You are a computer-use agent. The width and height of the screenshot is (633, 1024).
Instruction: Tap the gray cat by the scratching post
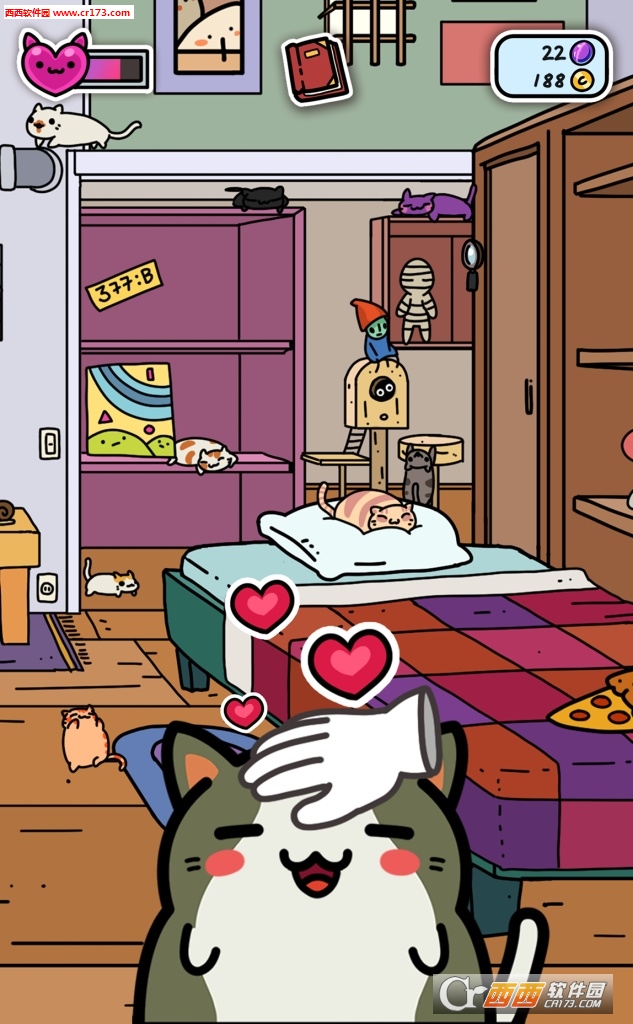click(x=418, y=477)
